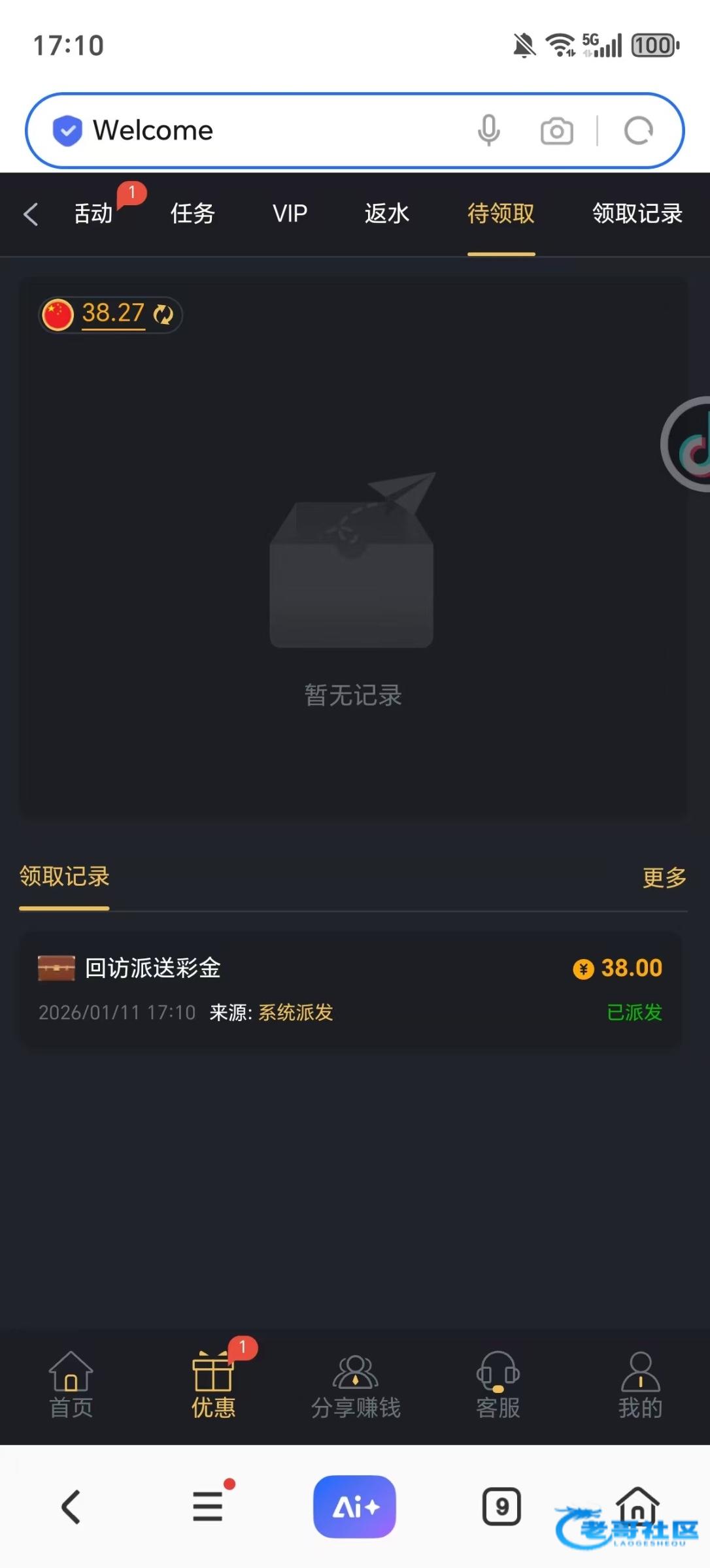The image size is (710, 1568).
Task: Go to 首页 in bottom navigation
Action: pyautogui.click(x=71, y=1385)
